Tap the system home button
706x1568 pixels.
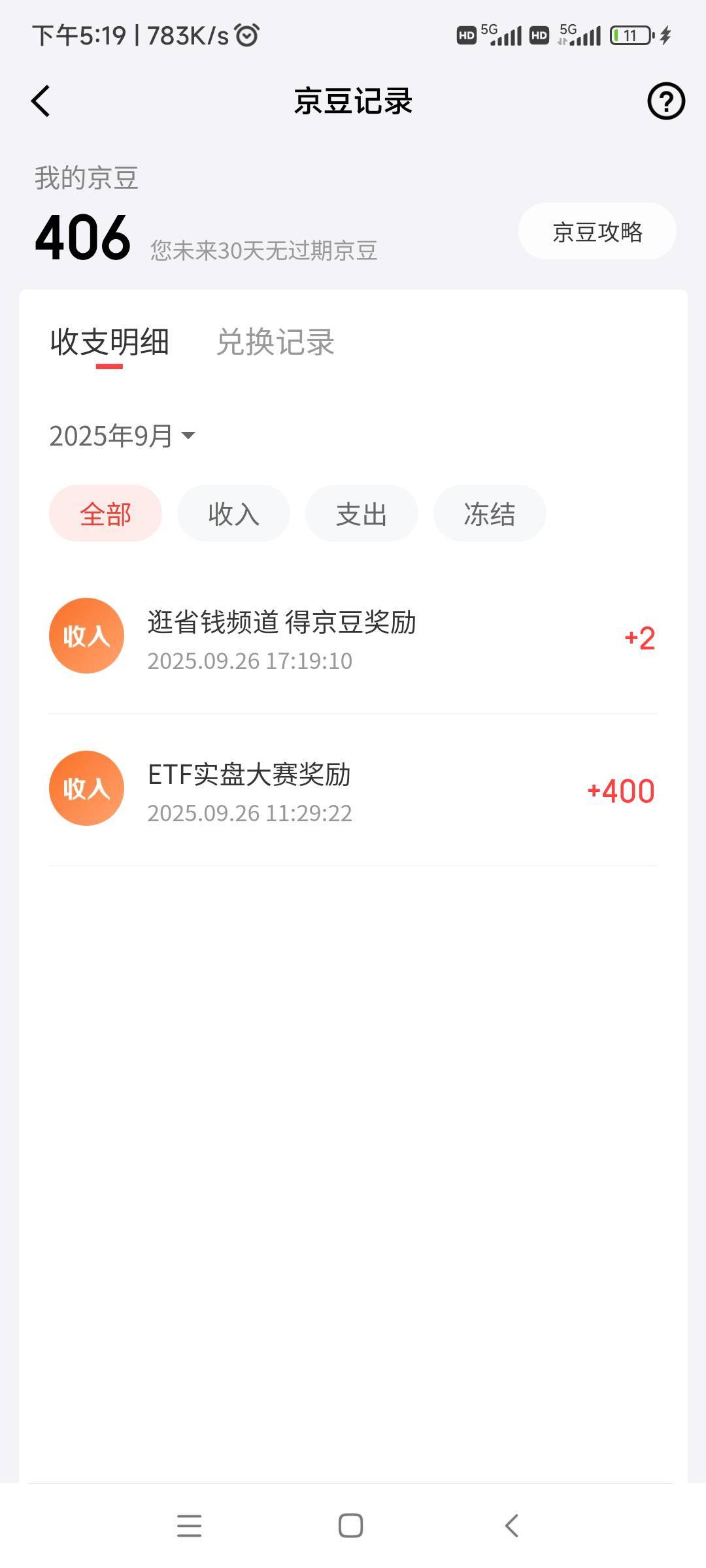tap(350, 1526)
